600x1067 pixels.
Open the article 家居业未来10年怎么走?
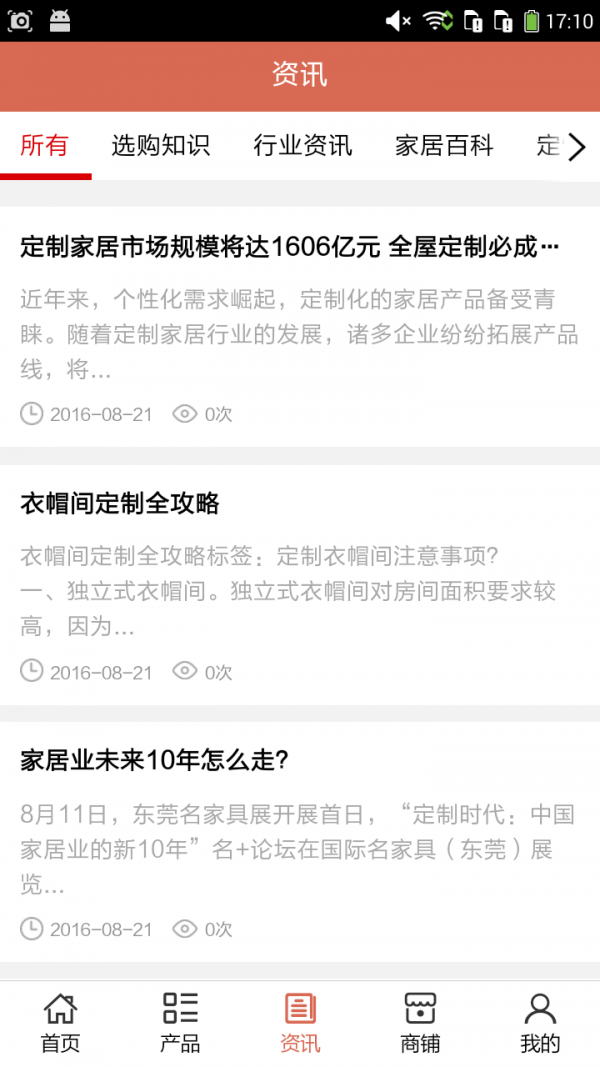pos(155,760)
